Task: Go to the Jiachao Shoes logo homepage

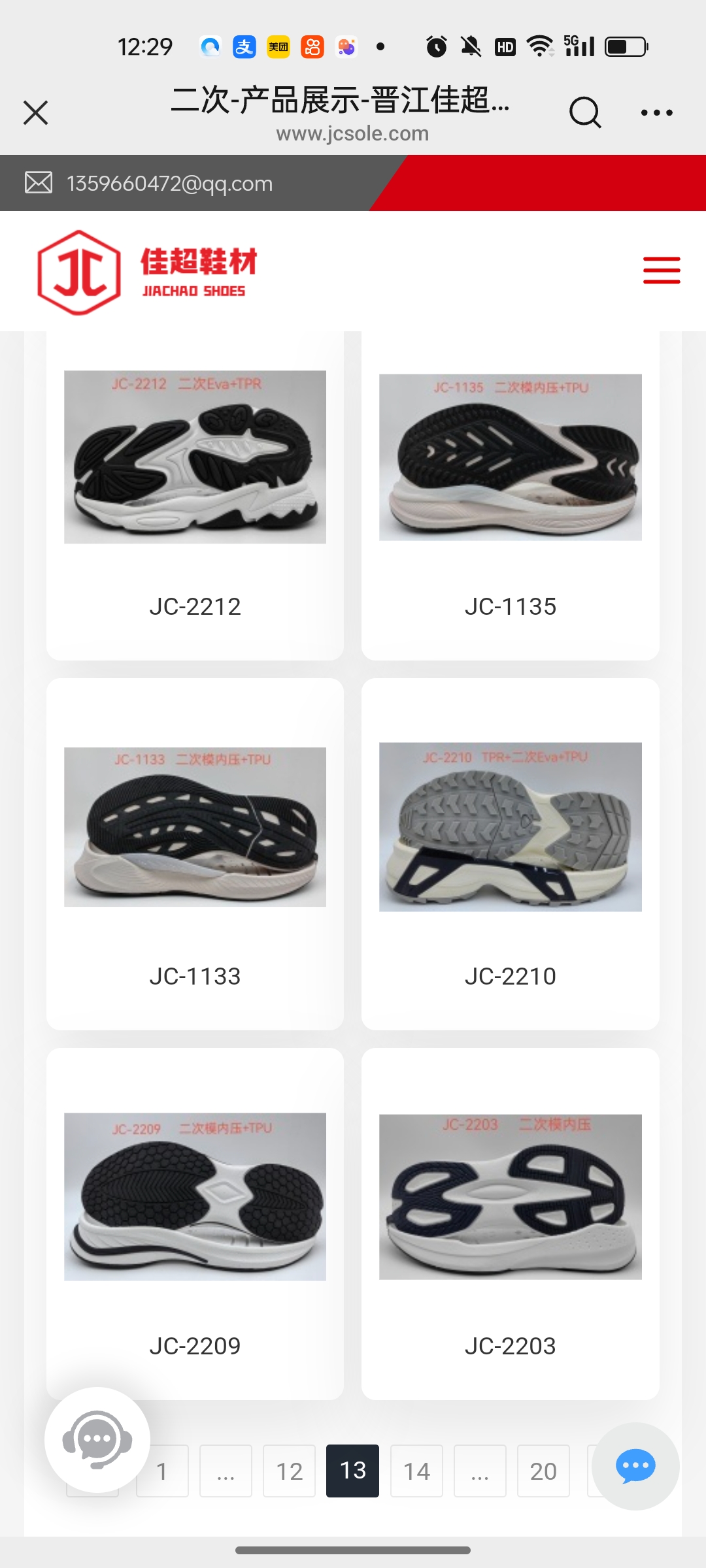Action: pyautogui.click(x=148, y=272)
